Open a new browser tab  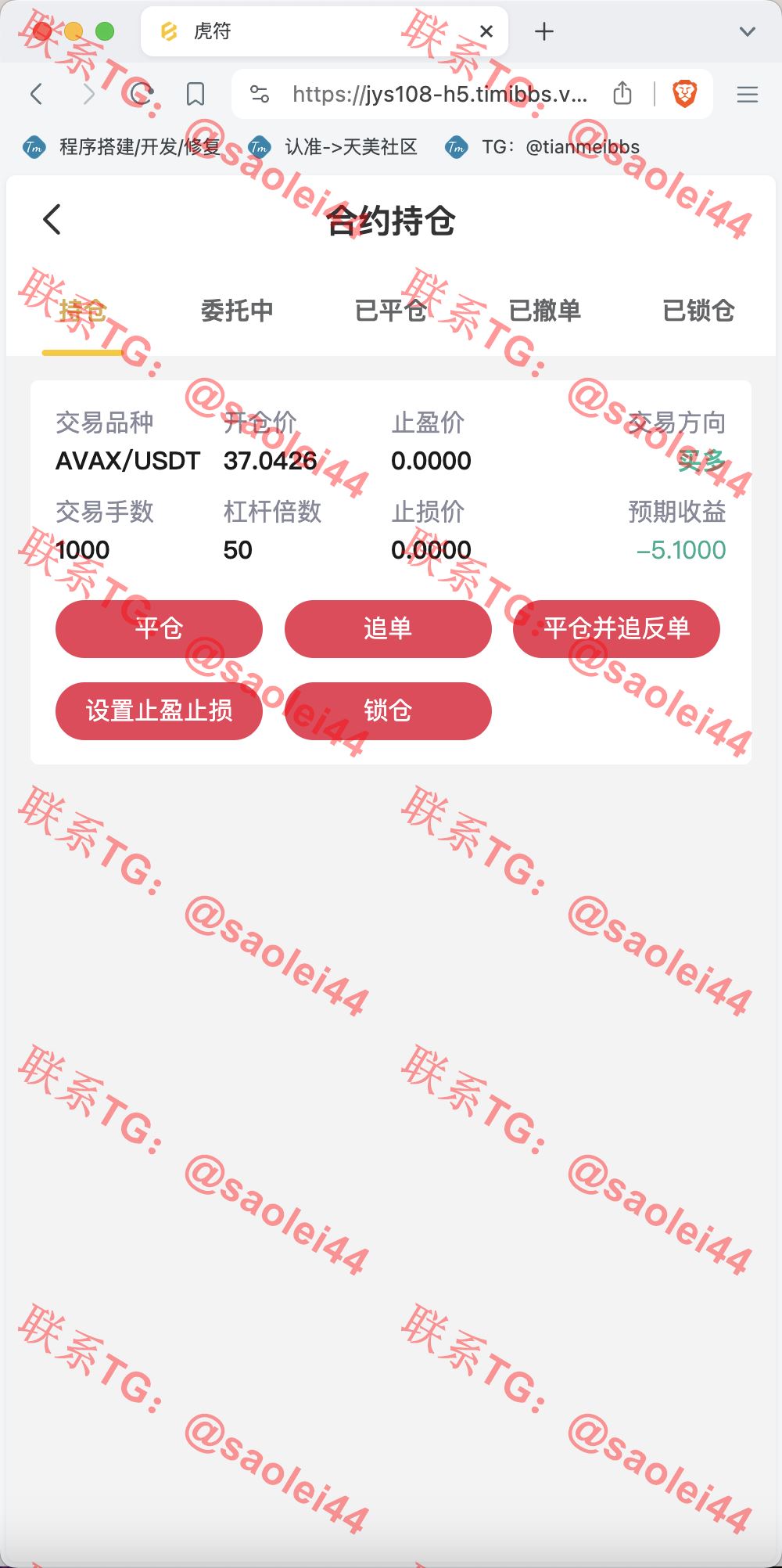pos(544,31)
